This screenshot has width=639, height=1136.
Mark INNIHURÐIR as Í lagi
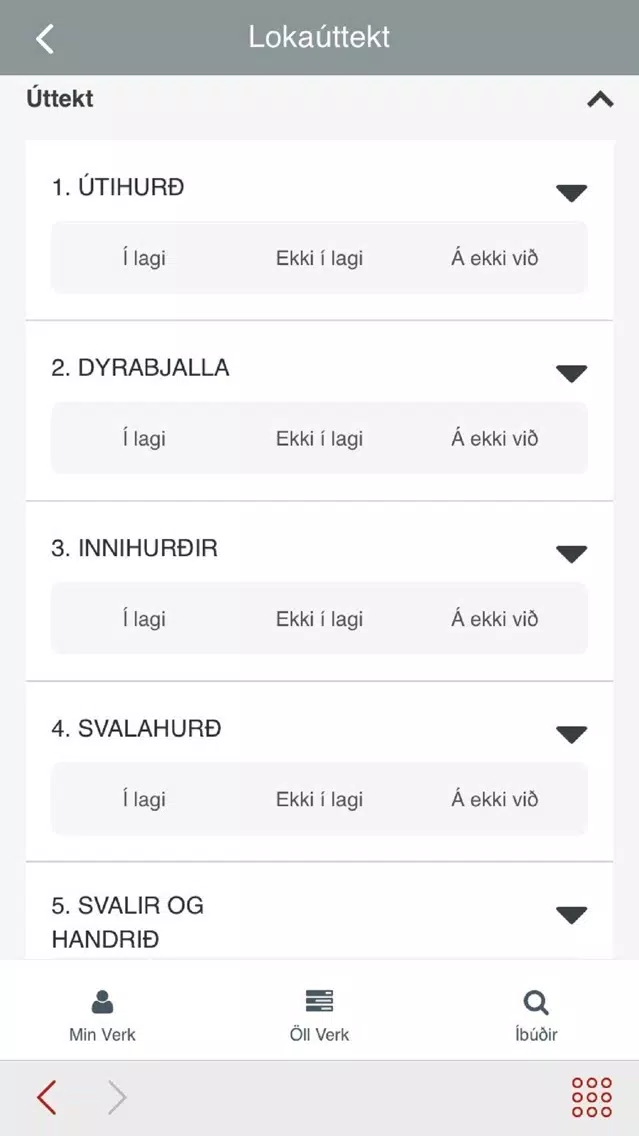[144, 619]
